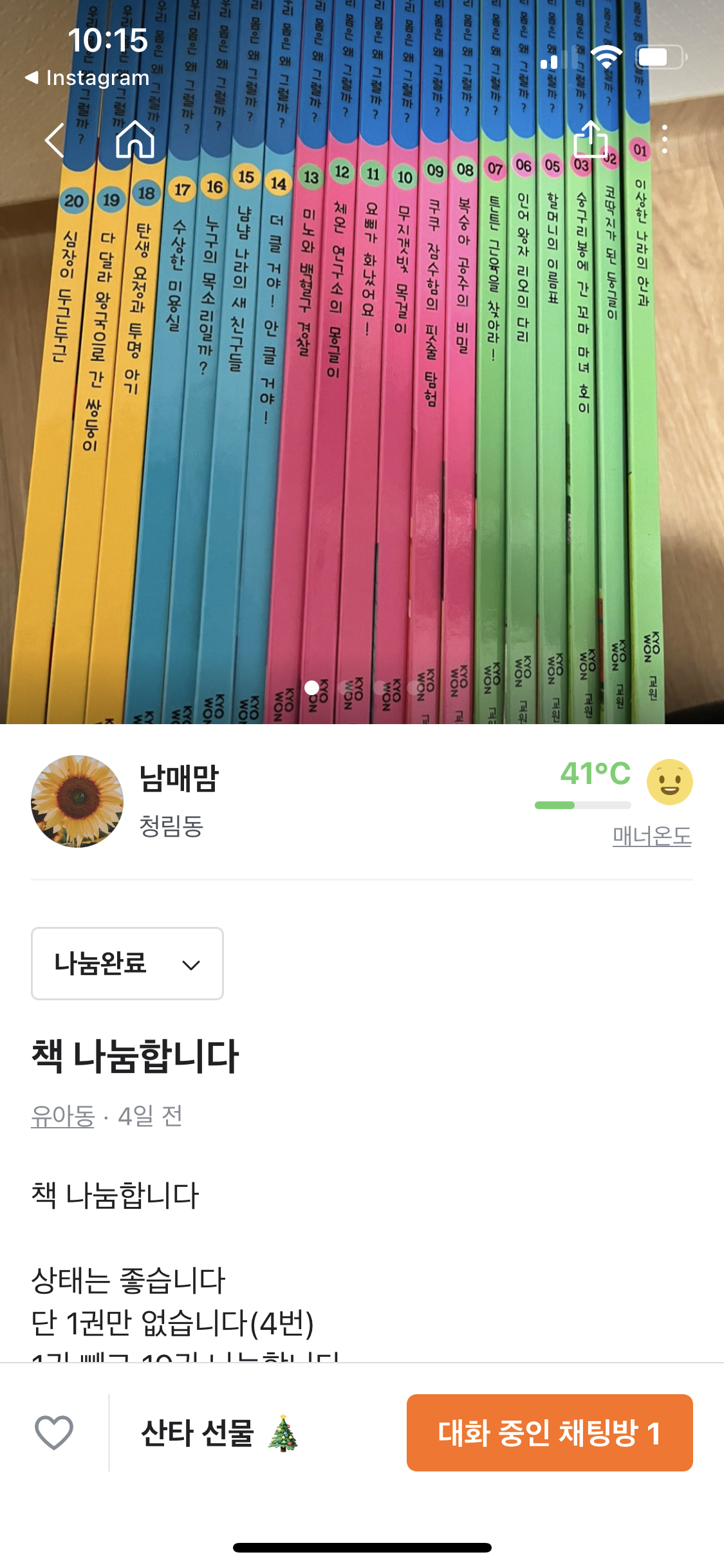Open the 유아동 category link
The height and width of the screenshot is (1568, 724).
point(63,1116)
